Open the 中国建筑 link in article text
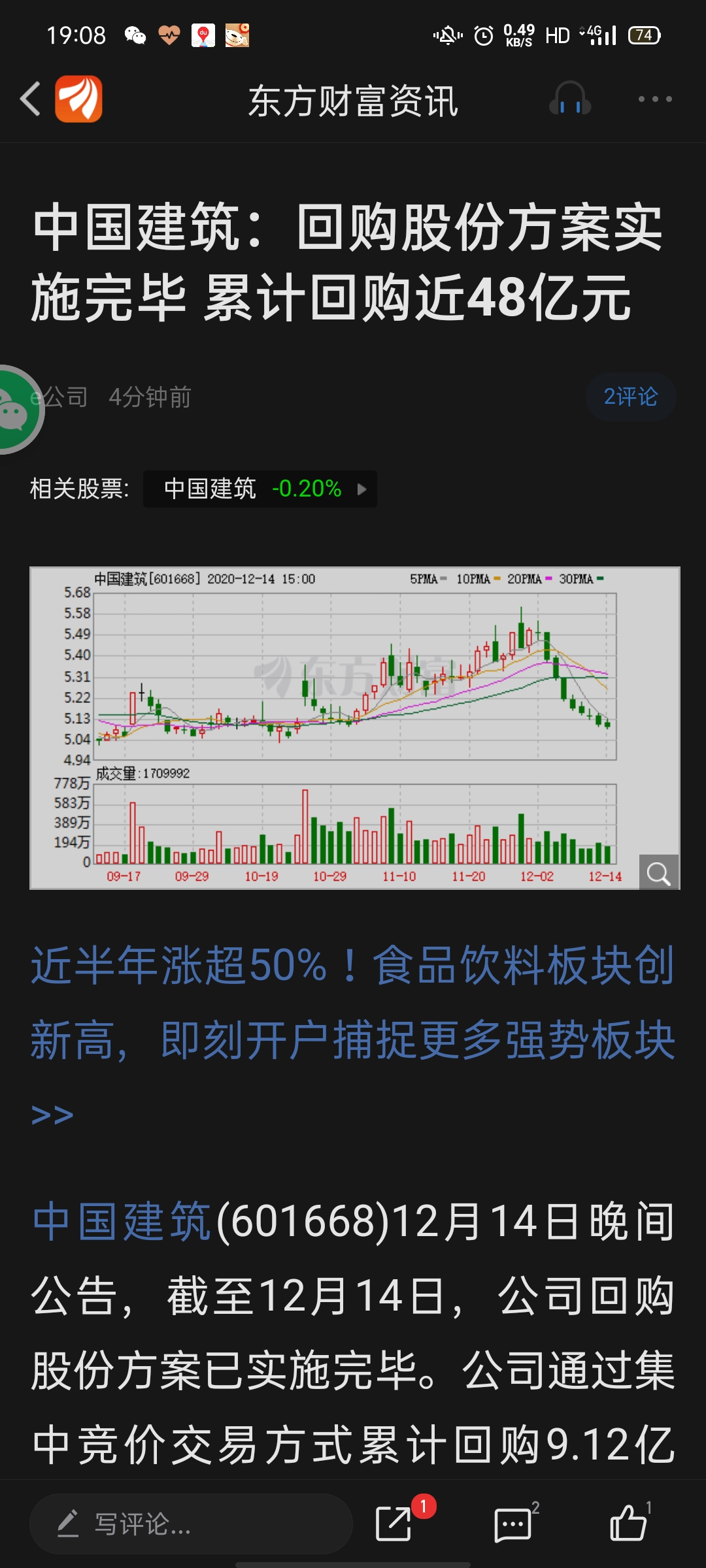 click(x=122, y=1222)
